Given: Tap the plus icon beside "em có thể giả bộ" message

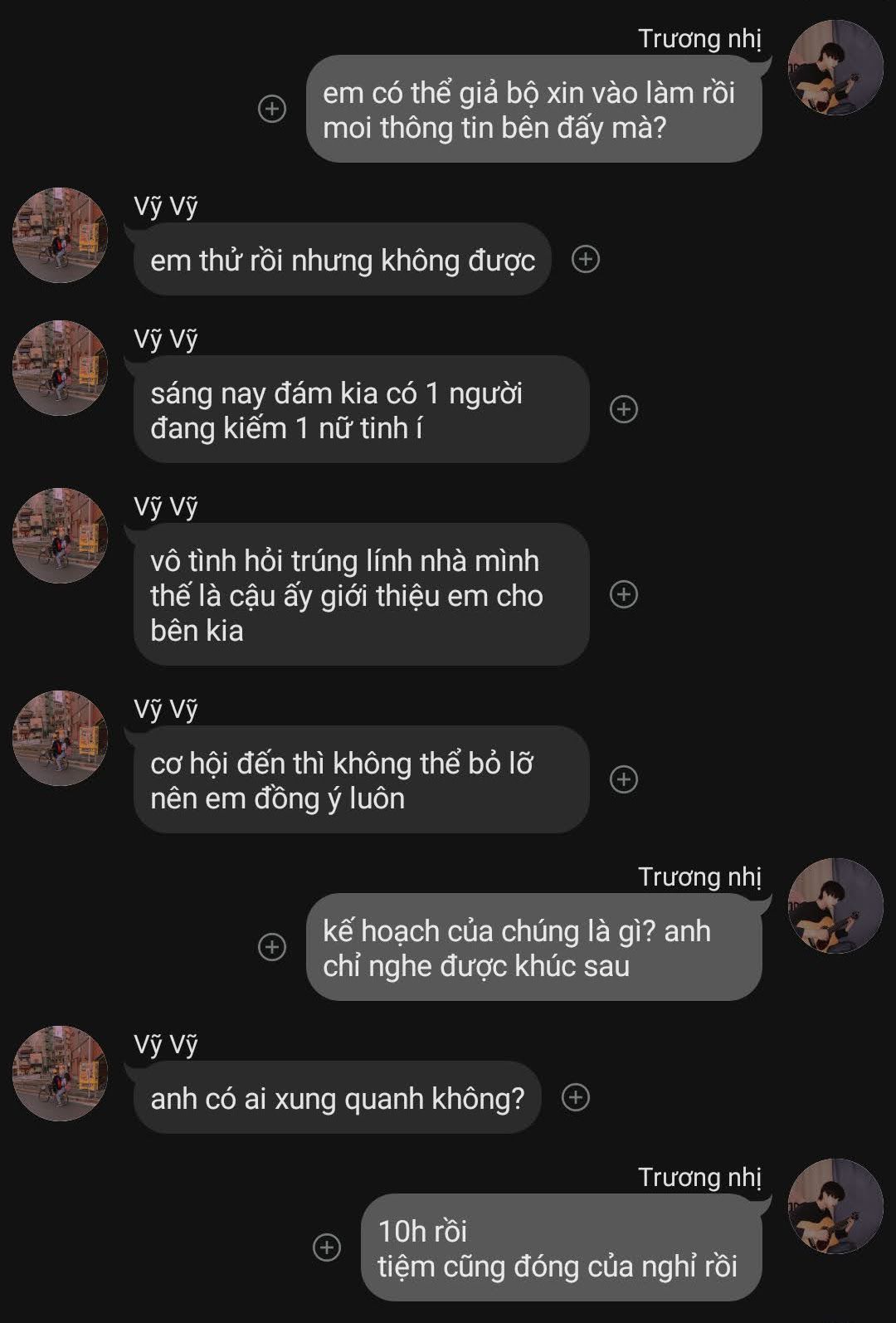Looking at the screenshot, I should [x=272, y=109].
